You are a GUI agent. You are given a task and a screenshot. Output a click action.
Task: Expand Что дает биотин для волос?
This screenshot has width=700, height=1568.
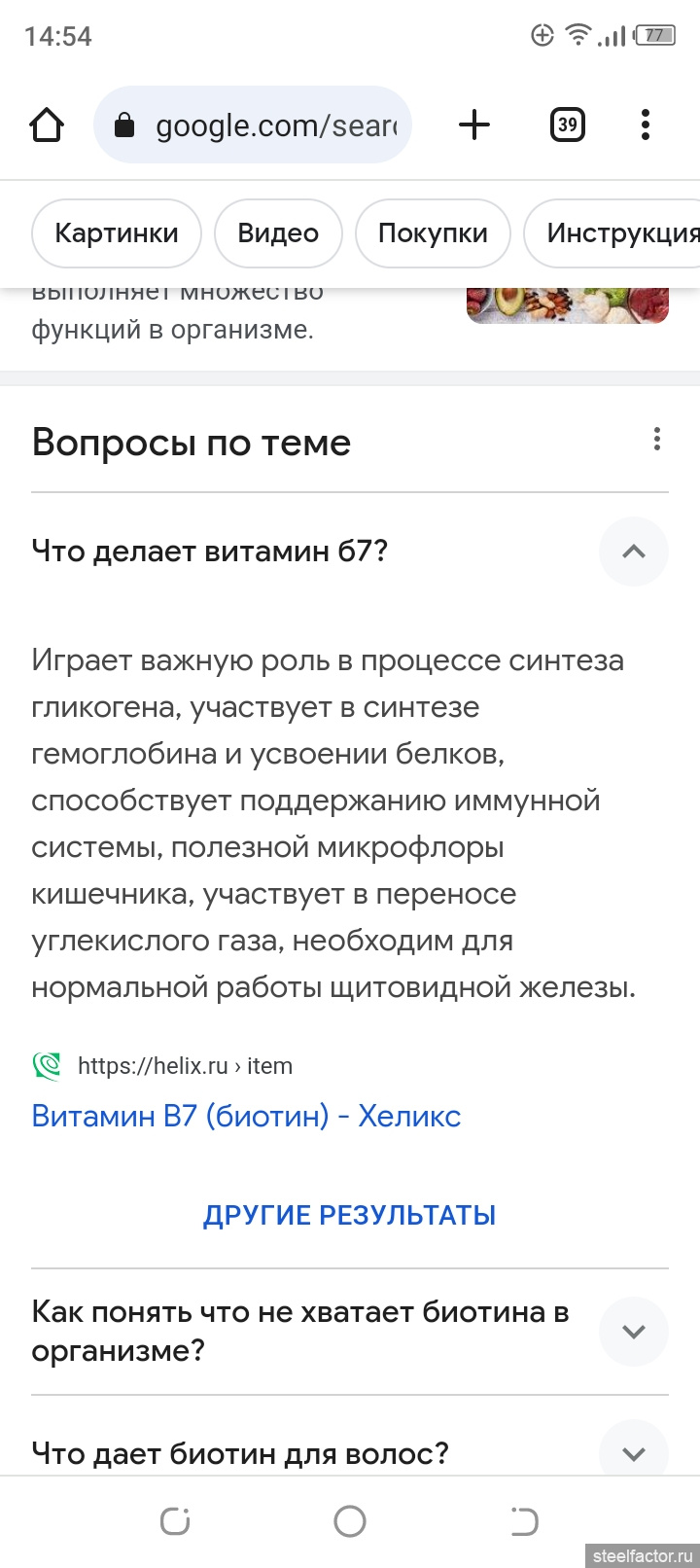[633, 1454]
